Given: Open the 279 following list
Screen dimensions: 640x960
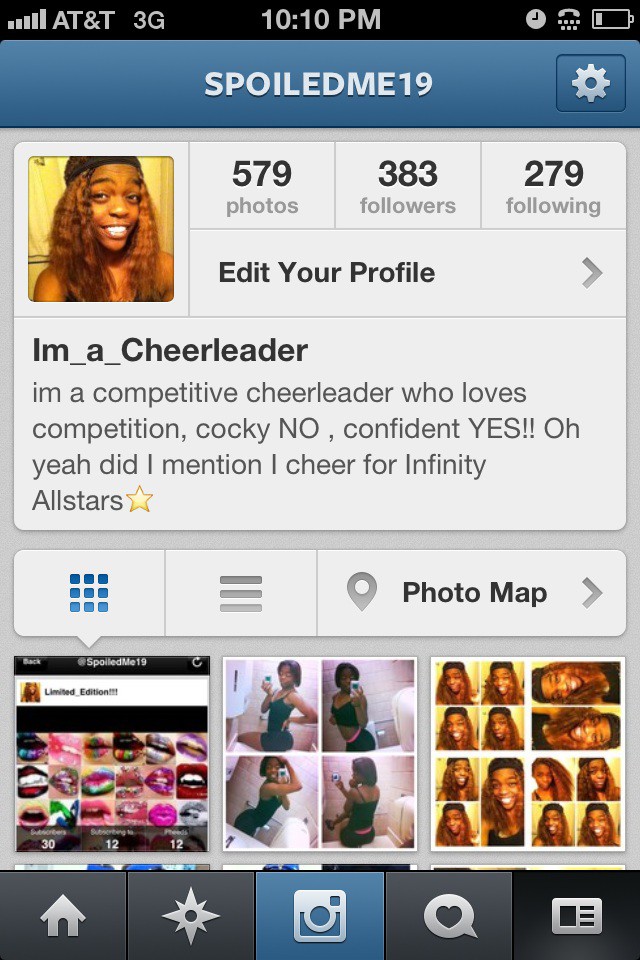Looking at the screenshot, I should tap(553, 187).
